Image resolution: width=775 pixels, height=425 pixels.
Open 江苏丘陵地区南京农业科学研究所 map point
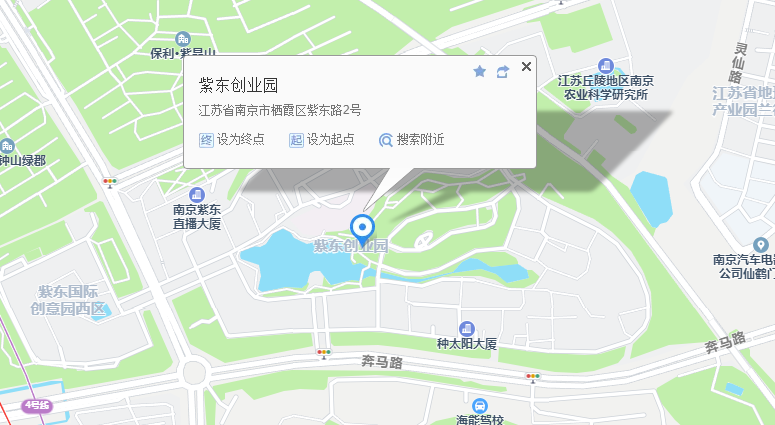click(606, 64)
